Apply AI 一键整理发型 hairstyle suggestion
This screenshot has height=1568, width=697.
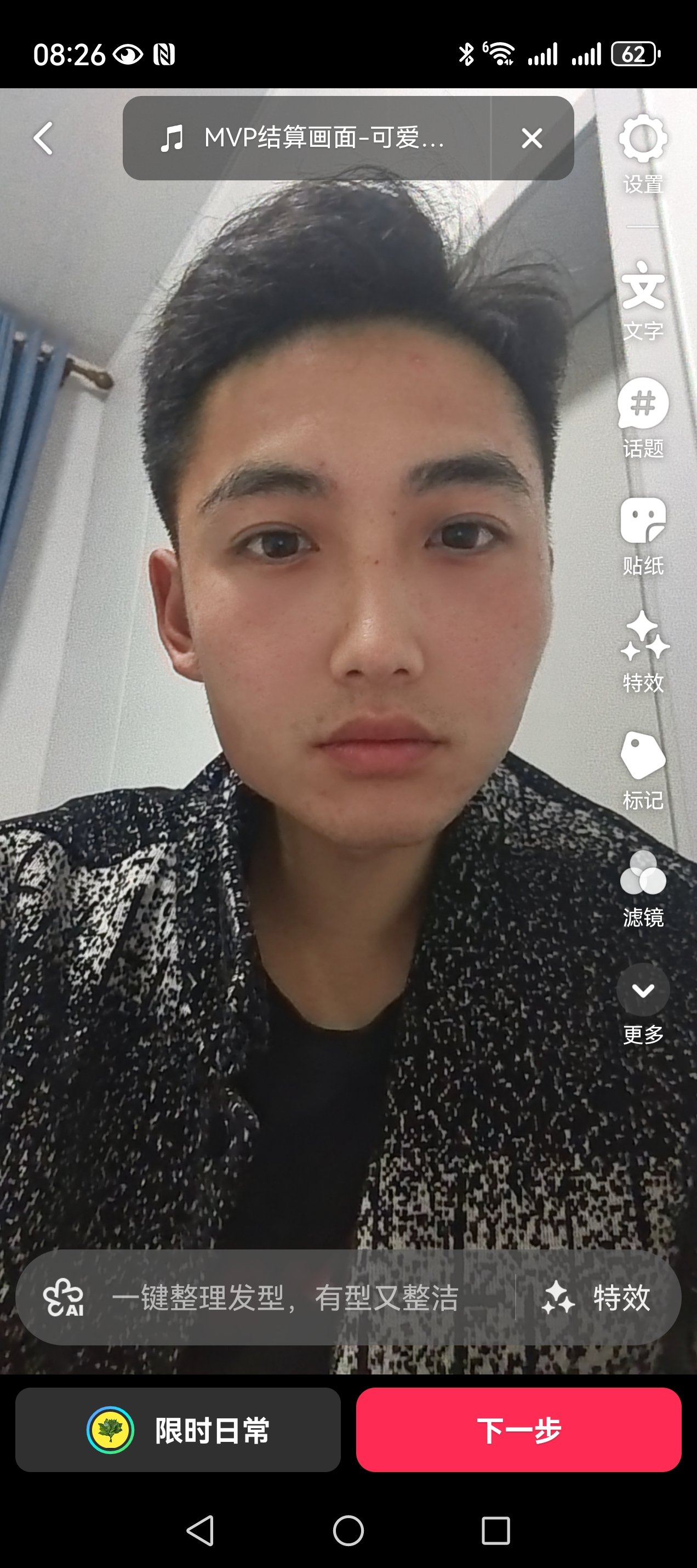(267, 1298)
